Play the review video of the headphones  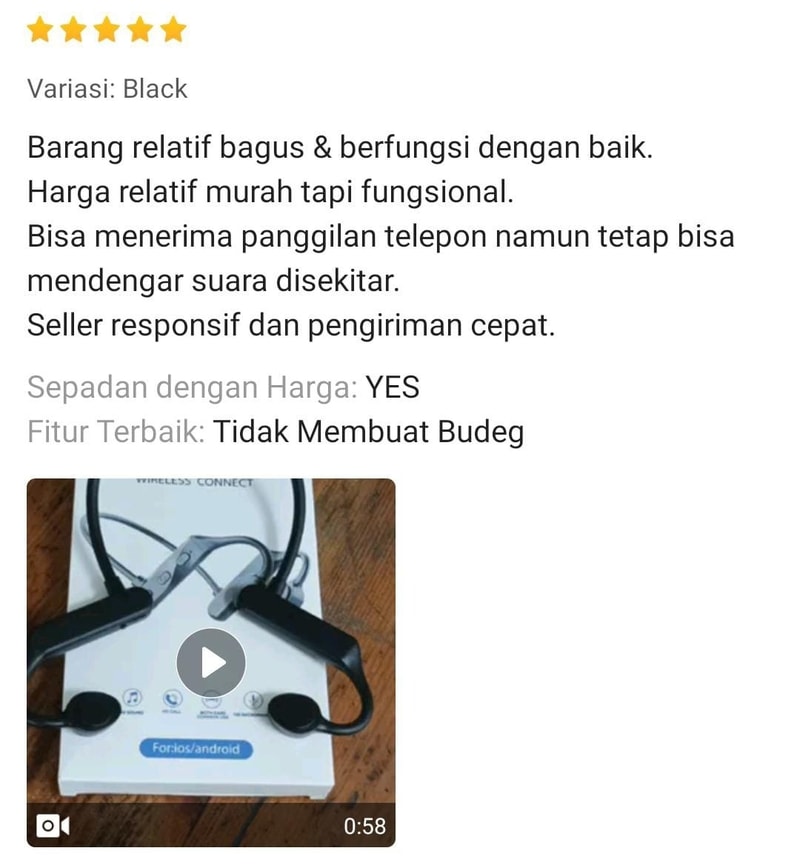[x=211, y=662]
